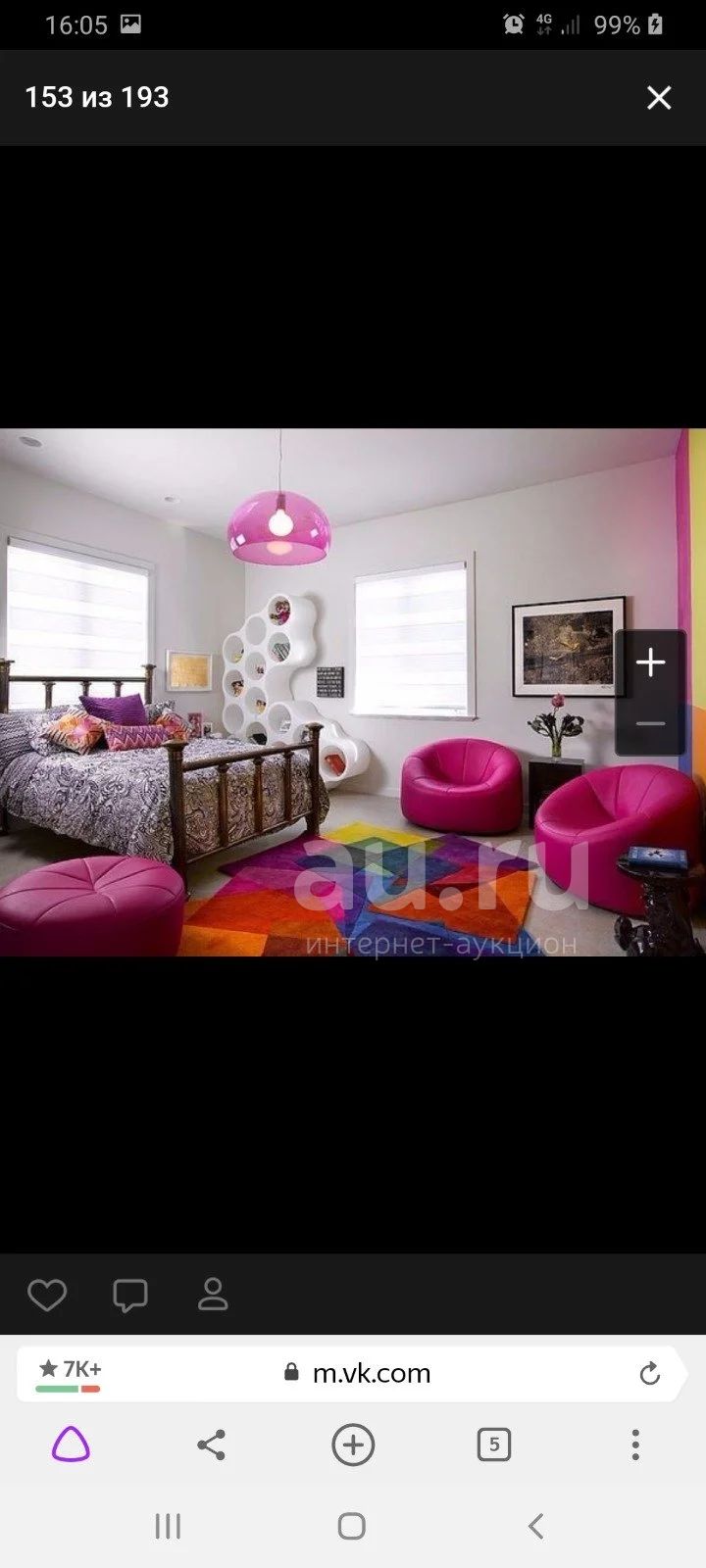Open the browser overflow menu

point(635,1445)
